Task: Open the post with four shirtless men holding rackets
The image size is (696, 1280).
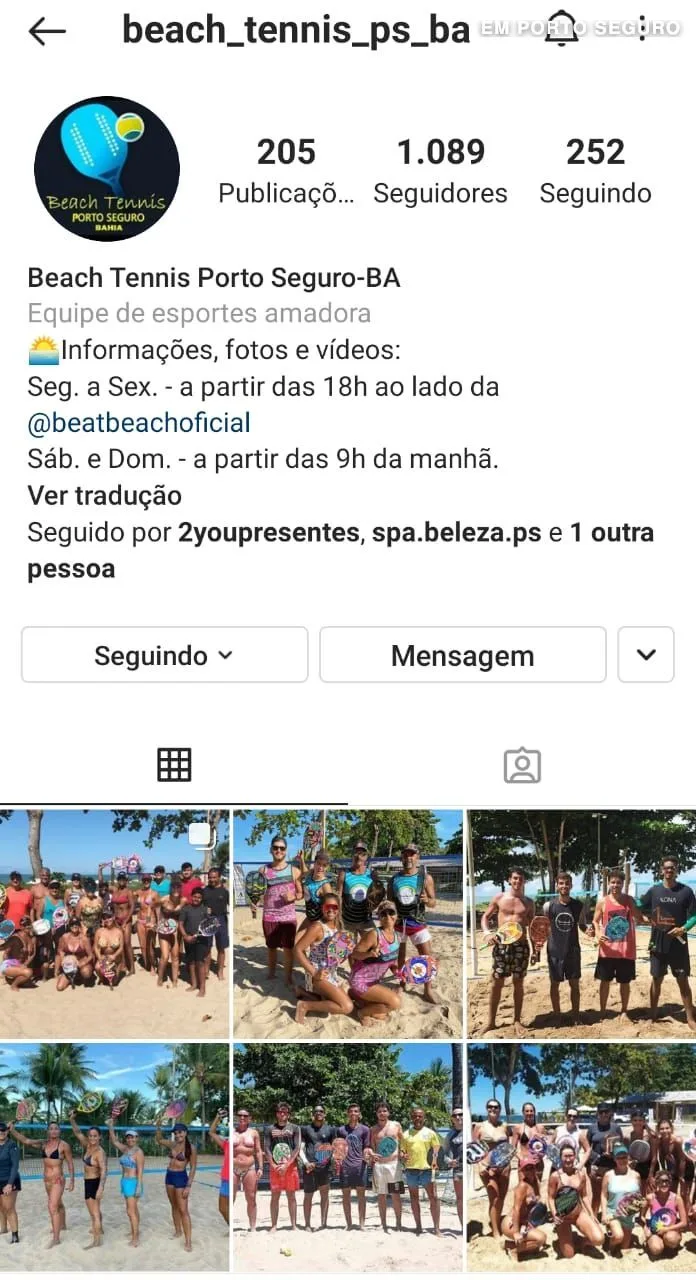Action: point(581,924)
